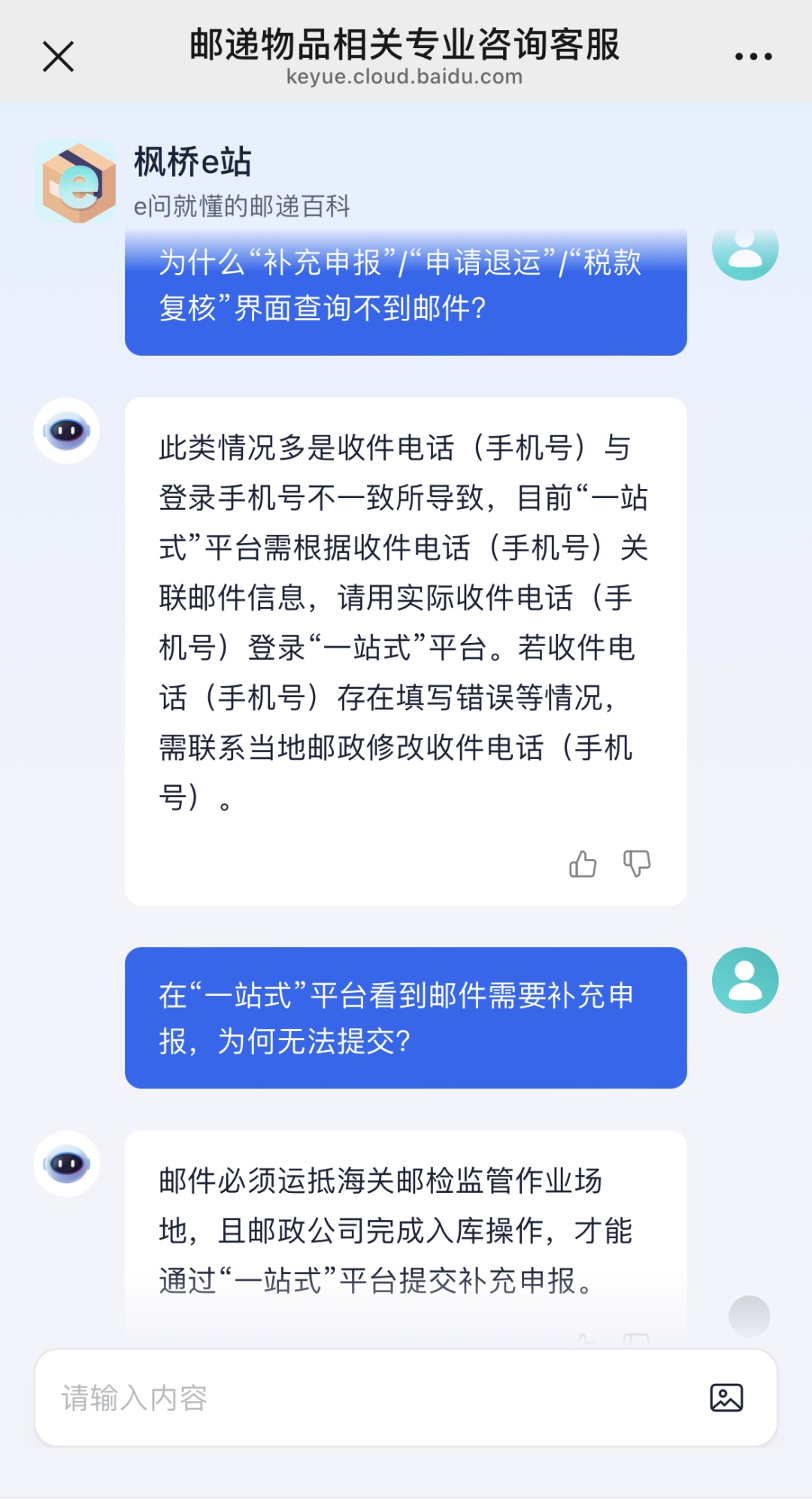
Task: Tap the gray floating round button
Action: pyautogui.click(x=749, y=1316)
